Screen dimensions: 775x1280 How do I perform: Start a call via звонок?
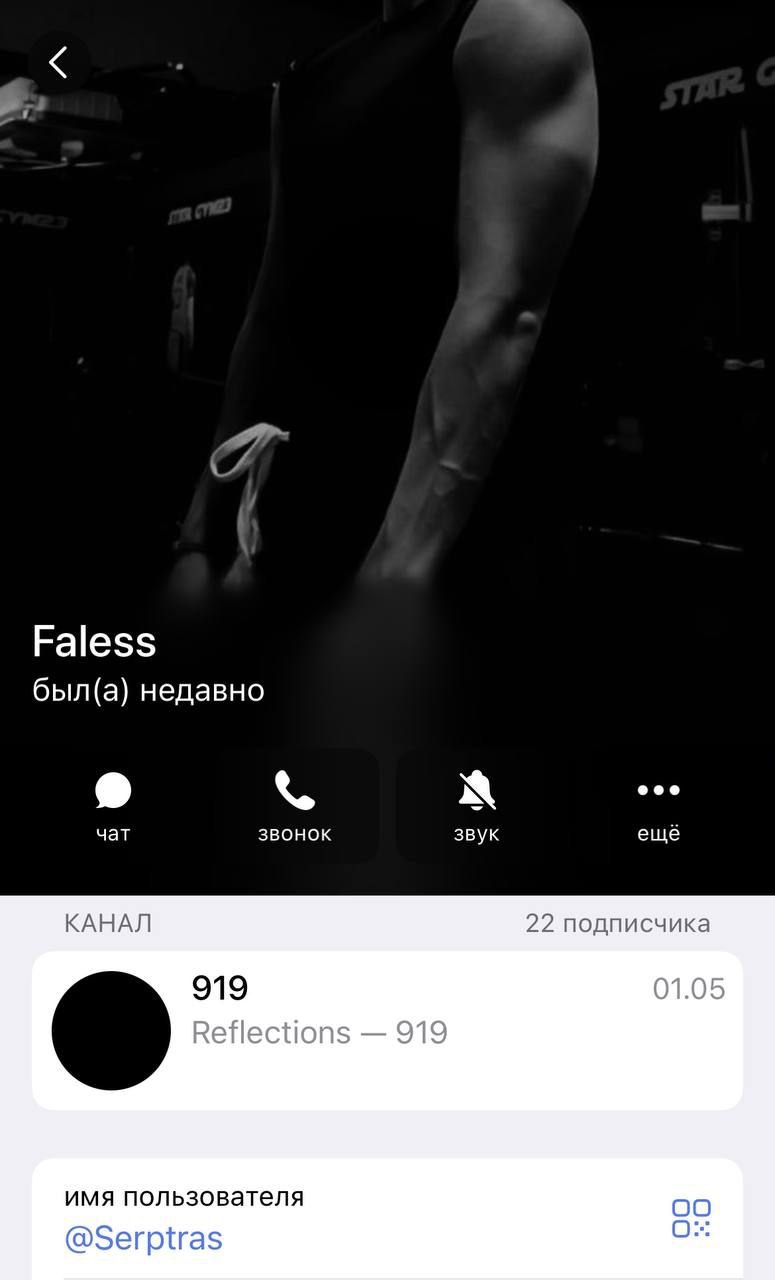(x=295, y=806)
